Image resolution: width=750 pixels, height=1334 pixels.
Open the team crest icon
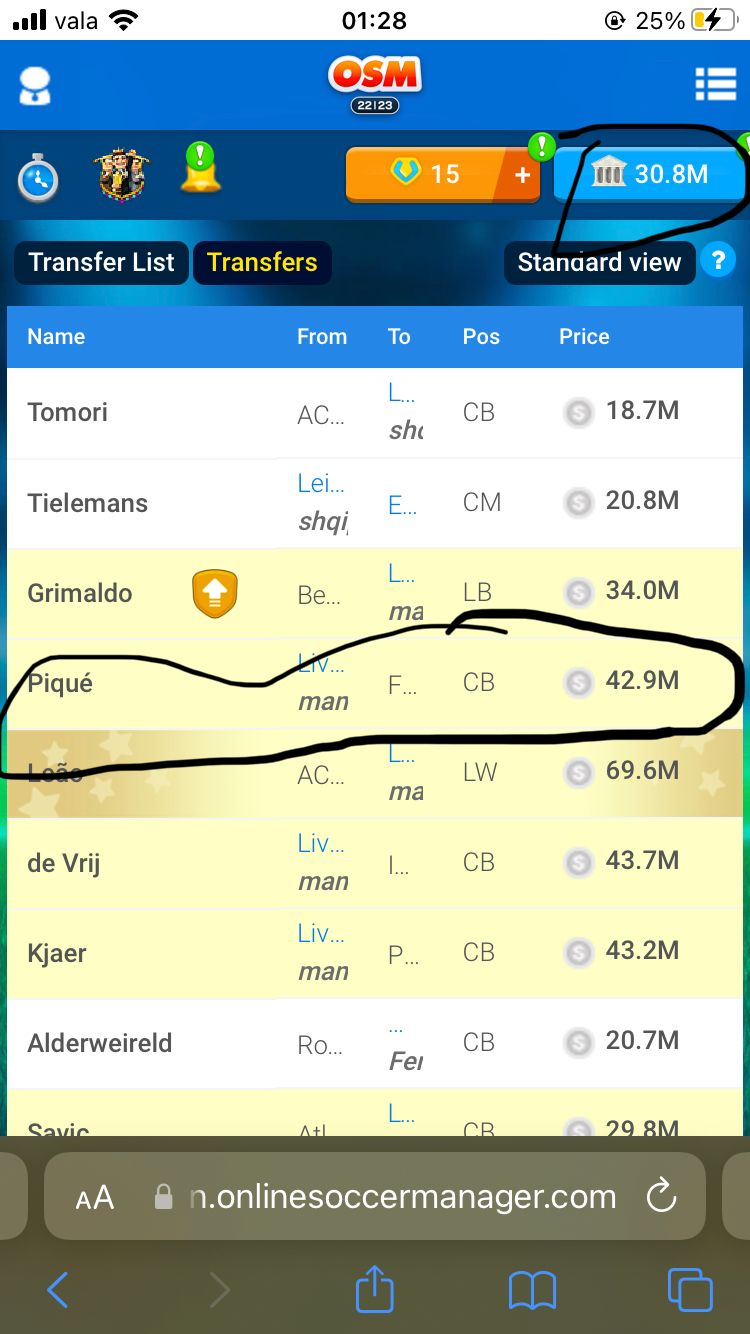(123, 175)
